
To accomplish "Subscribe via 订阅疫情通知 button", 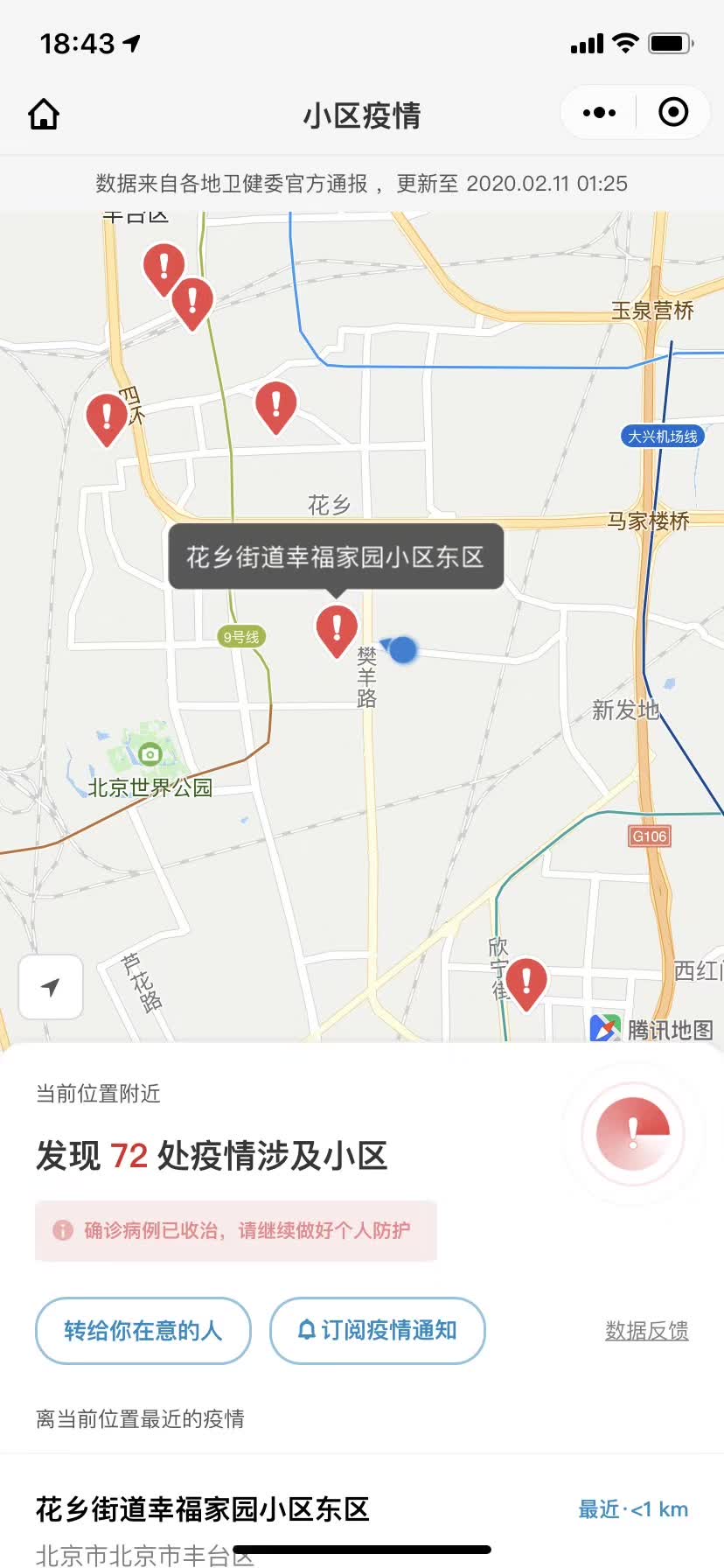I will pos(378,1330).
